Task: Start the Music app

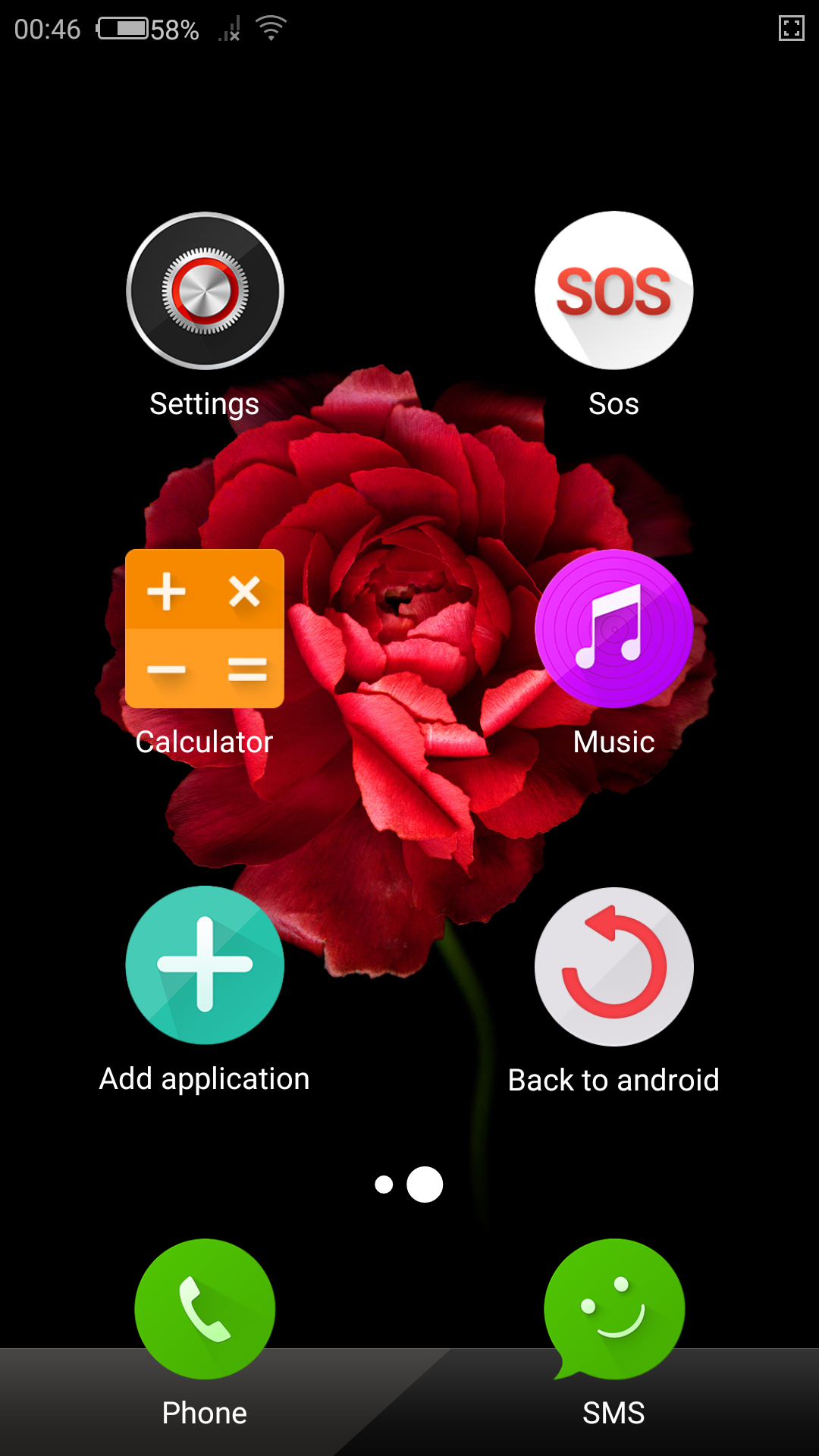Action: 613,629
